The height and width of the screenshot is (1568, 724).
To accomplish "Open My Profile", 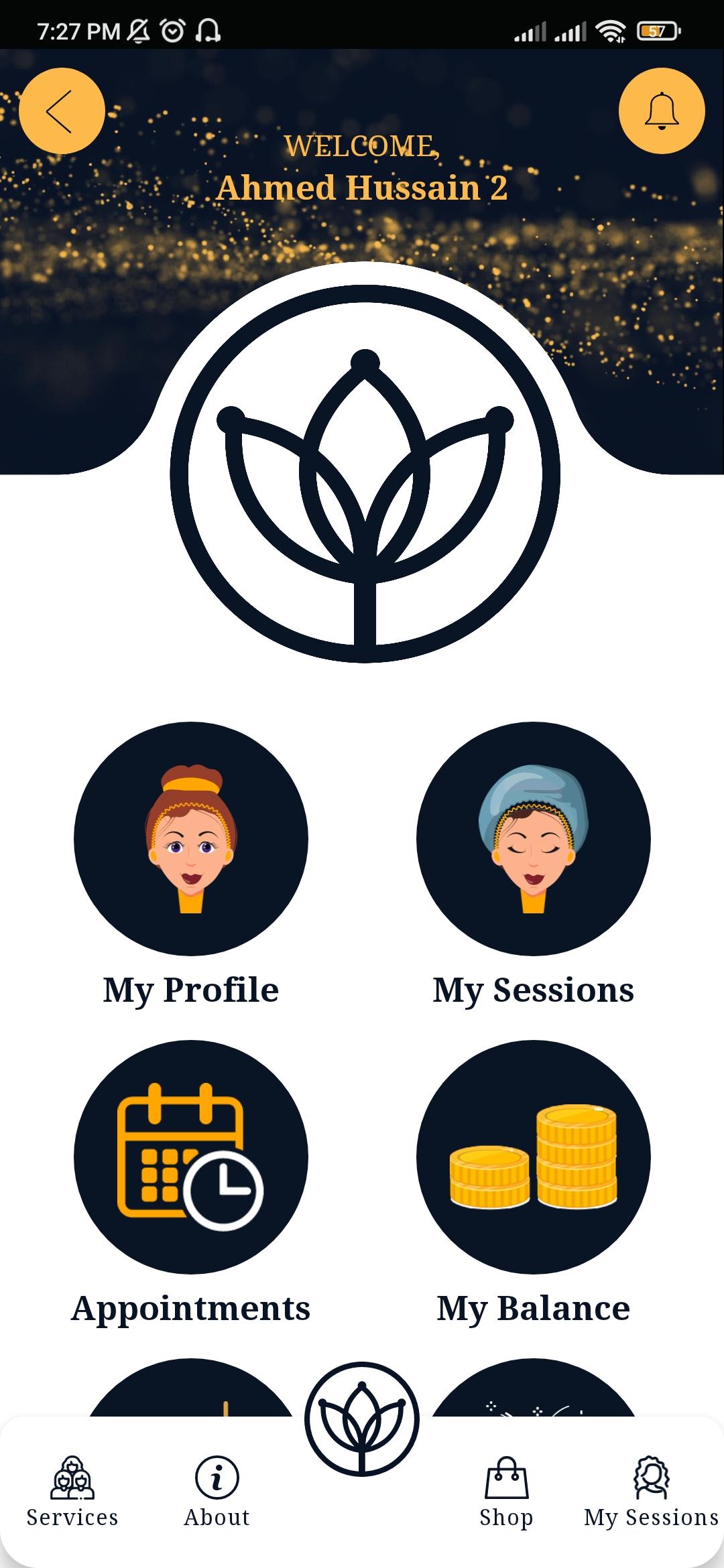I will 191,839.
